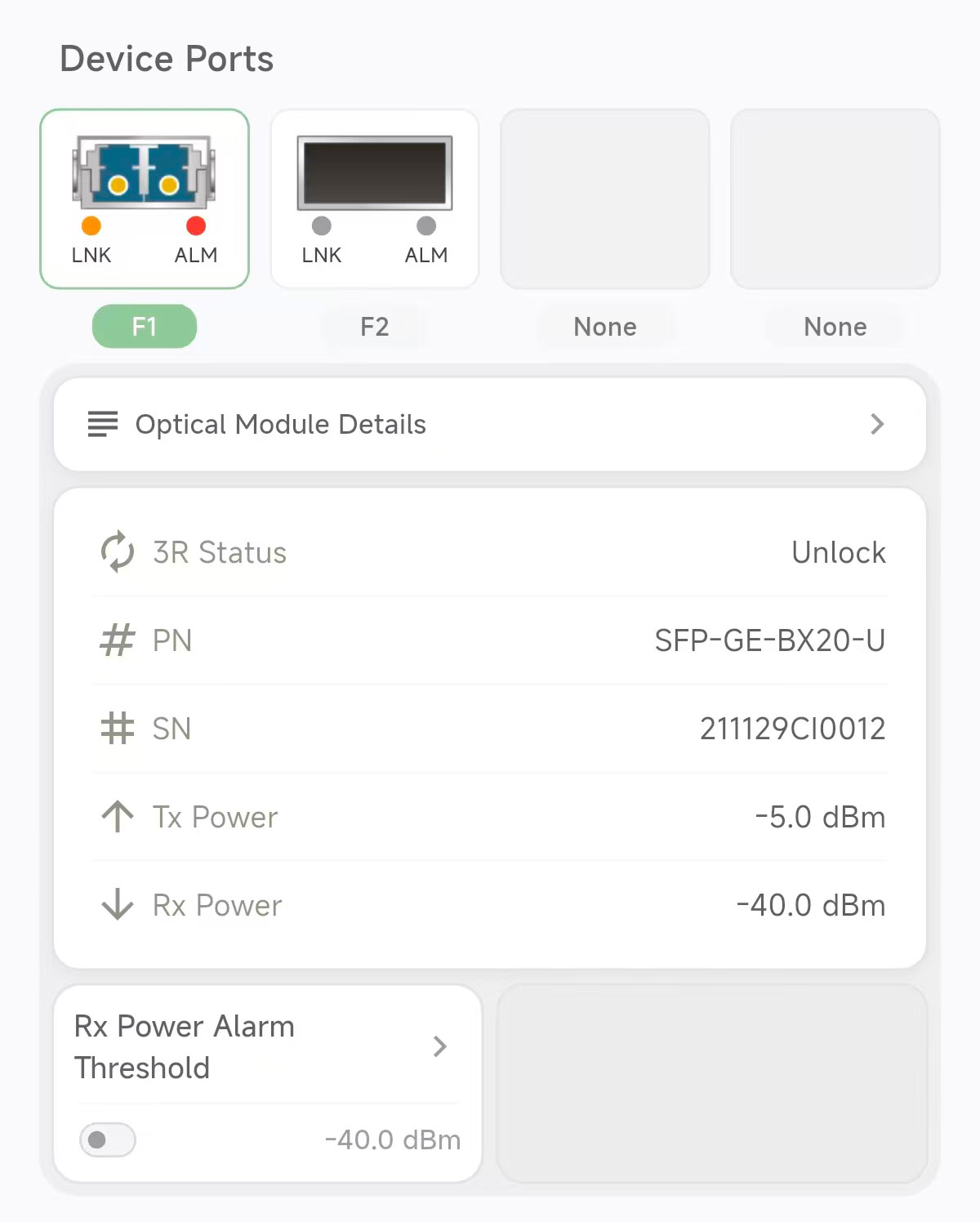
Task: Open Optical Module Details
Action: (490, 424)
